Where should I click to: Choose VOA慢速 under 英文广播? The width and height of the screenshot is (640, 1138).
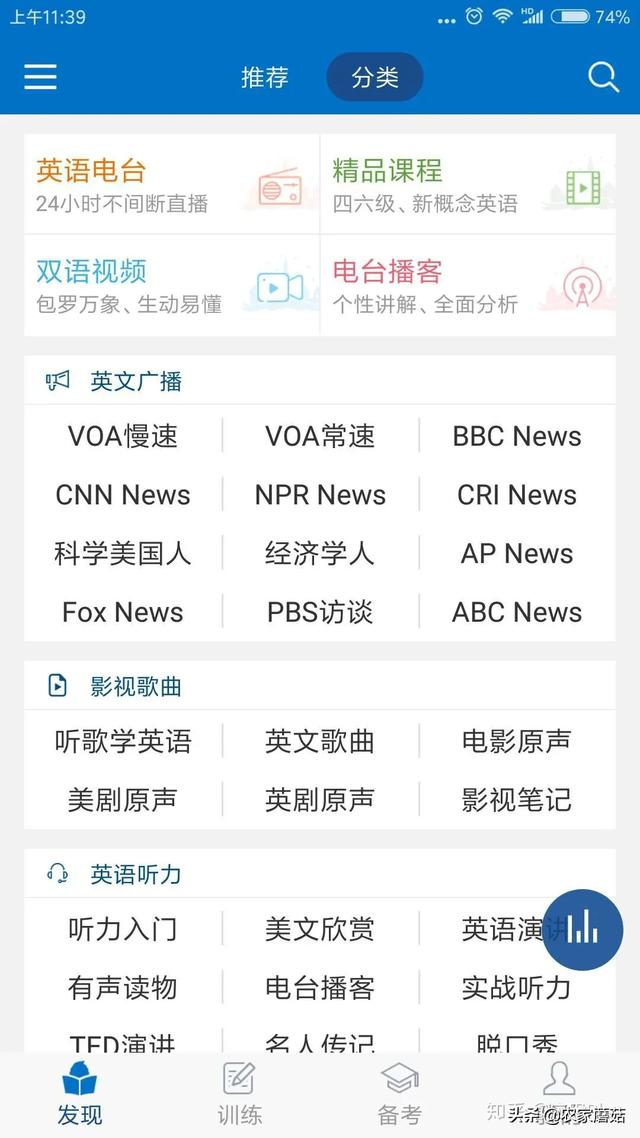coord(123,436)
